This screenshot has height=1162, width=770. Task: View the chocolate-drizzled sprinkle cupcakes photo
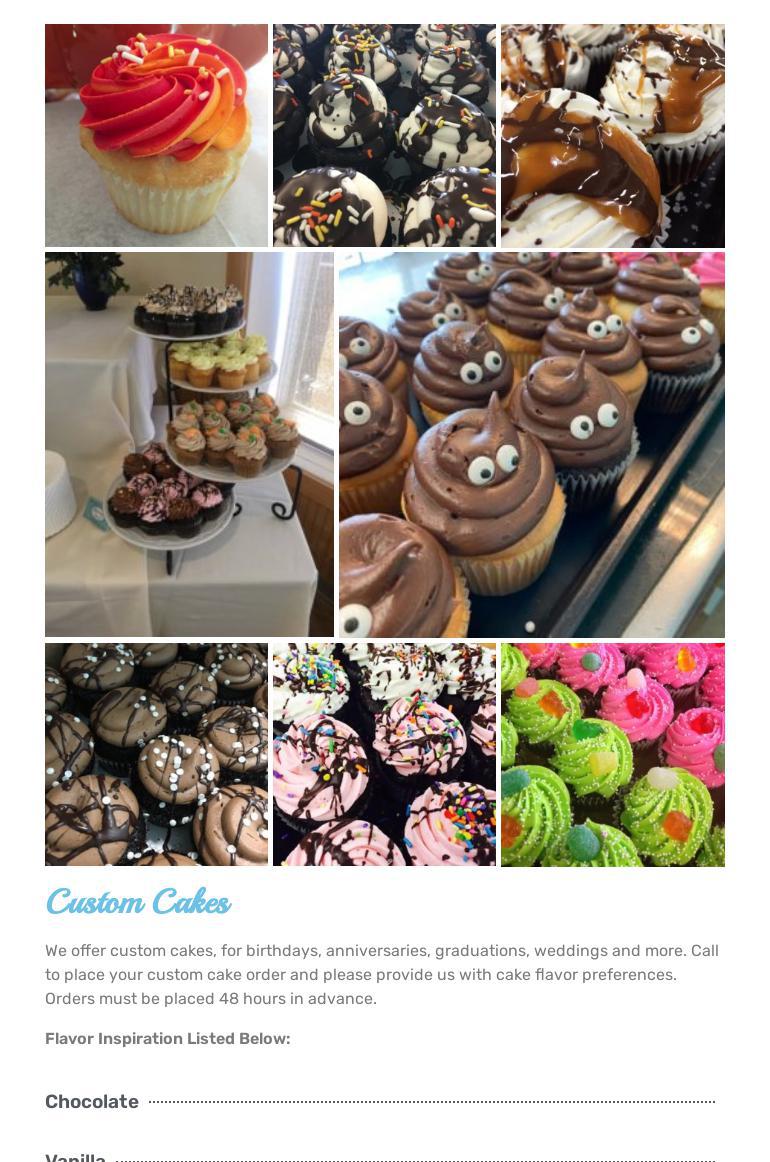[x=384, y=135]
